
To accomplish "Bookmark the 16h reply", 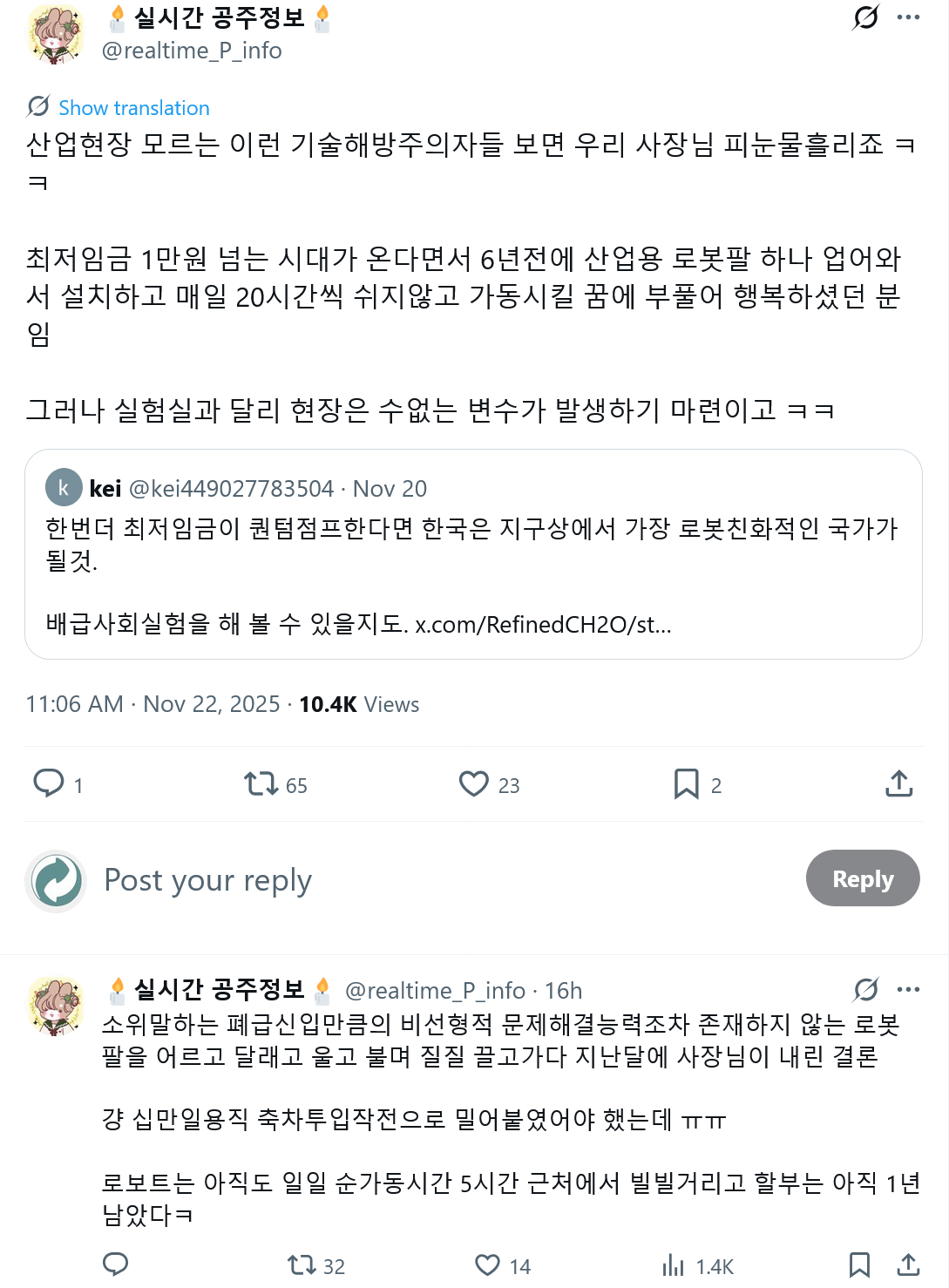I will [859, 1264].
